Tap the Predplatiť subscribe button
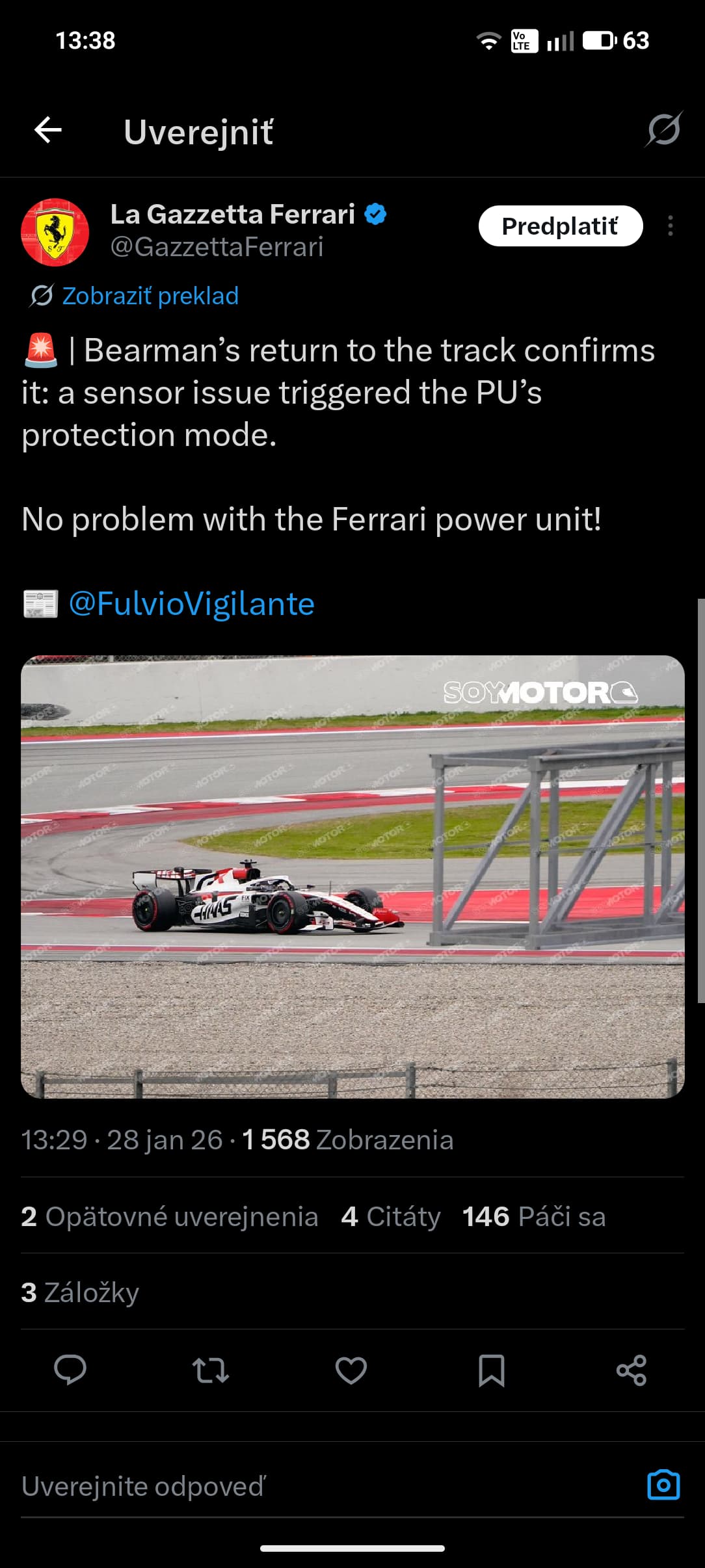The height and width of the screenshot is (1568, 705). [x=560, y=226]
